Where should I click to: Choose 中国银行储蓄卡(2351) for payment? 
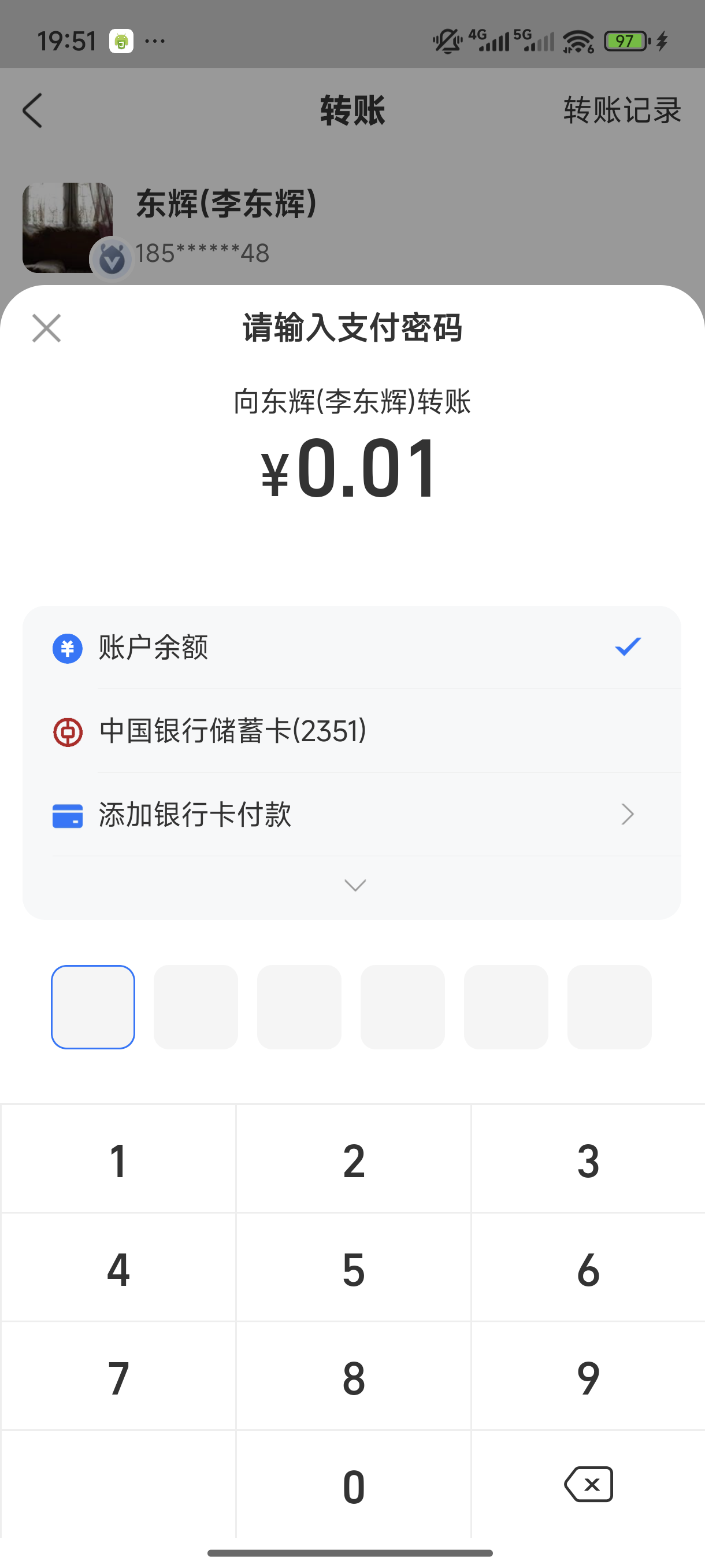351,731
